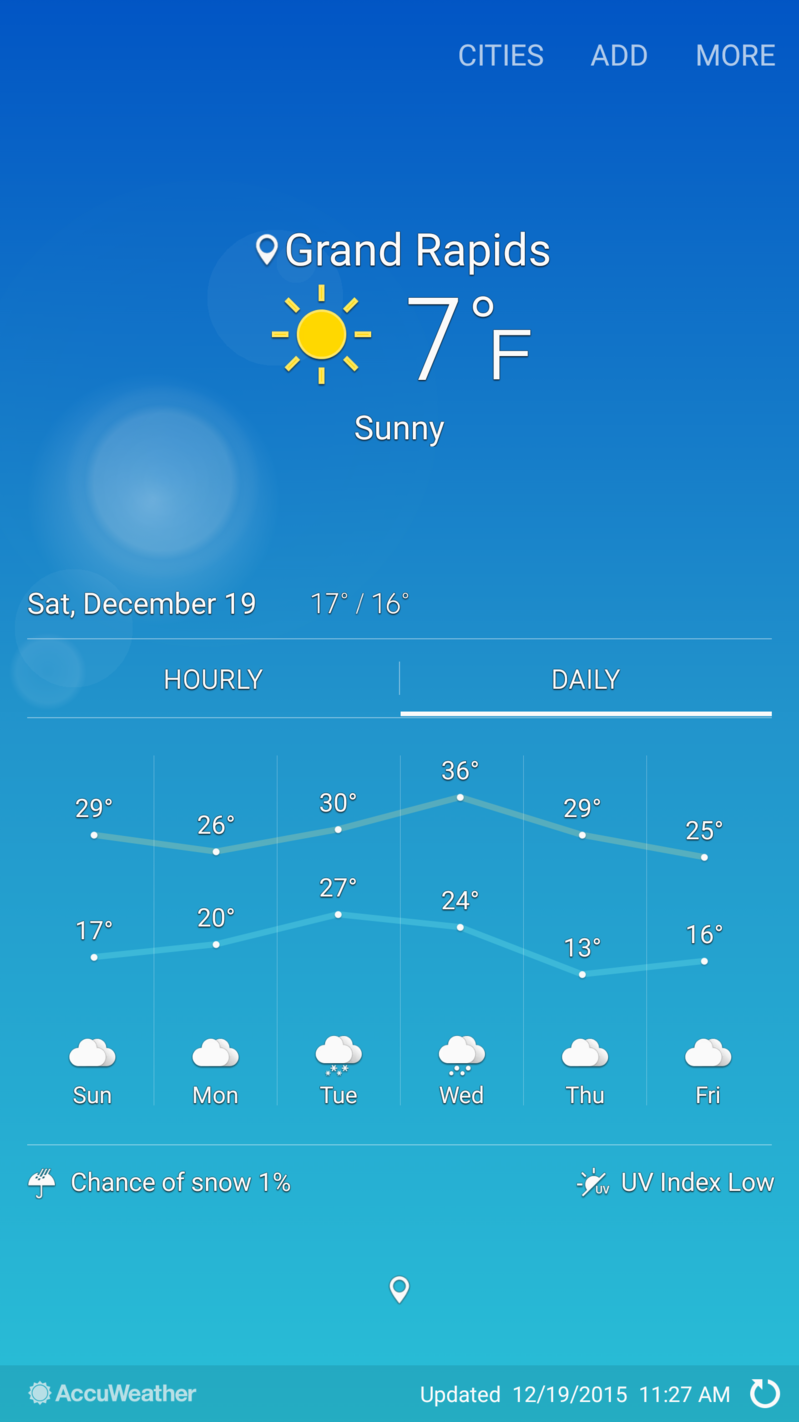The height and width of the screenshot is (1422, 799).
Task: Open the AccuWeather link
Action: tap(112, 1393)
